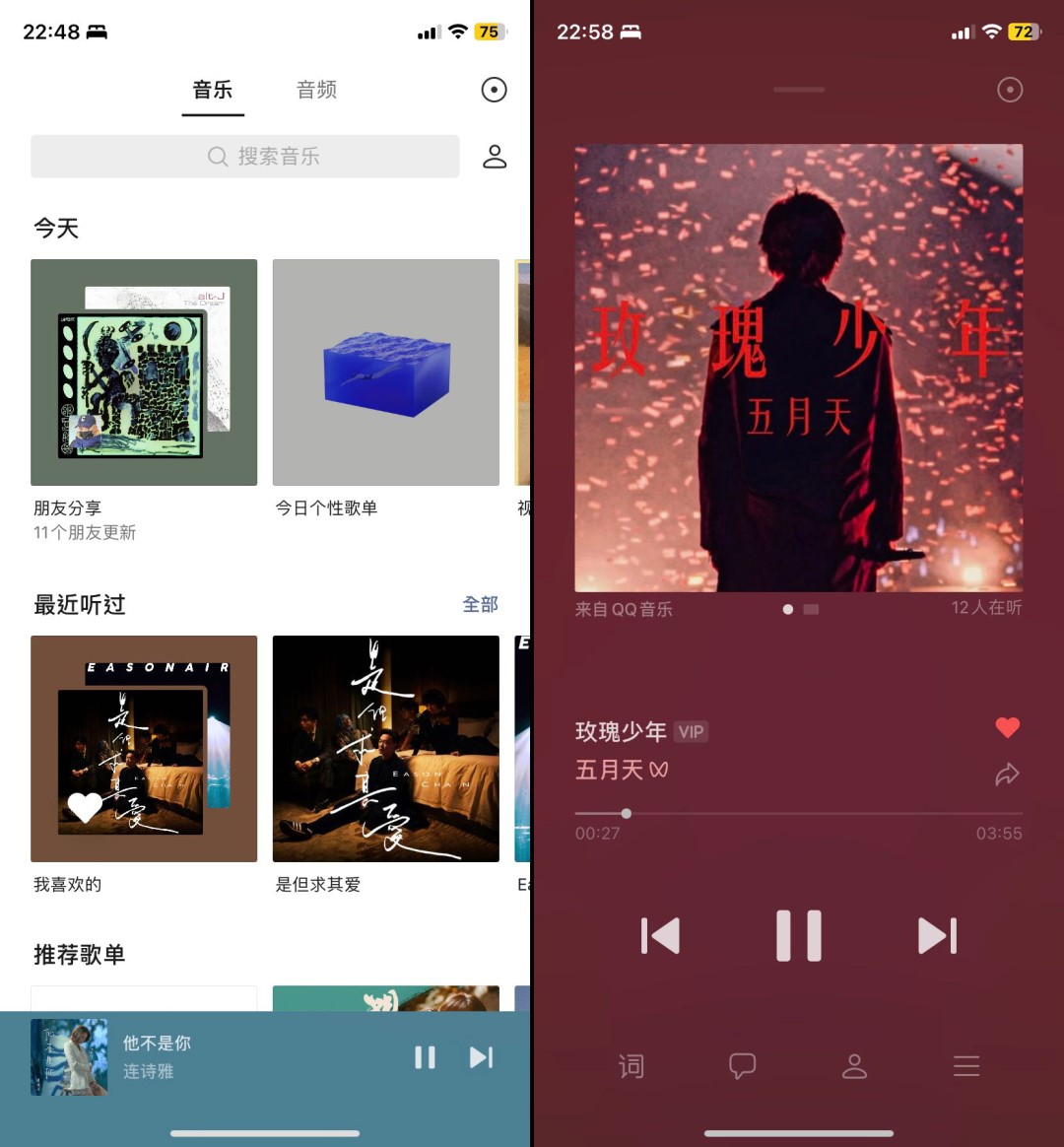The image size is (1064, 1147).
Task: Switch album art page via the dots indicator
Action: click(x=799, y=609)
